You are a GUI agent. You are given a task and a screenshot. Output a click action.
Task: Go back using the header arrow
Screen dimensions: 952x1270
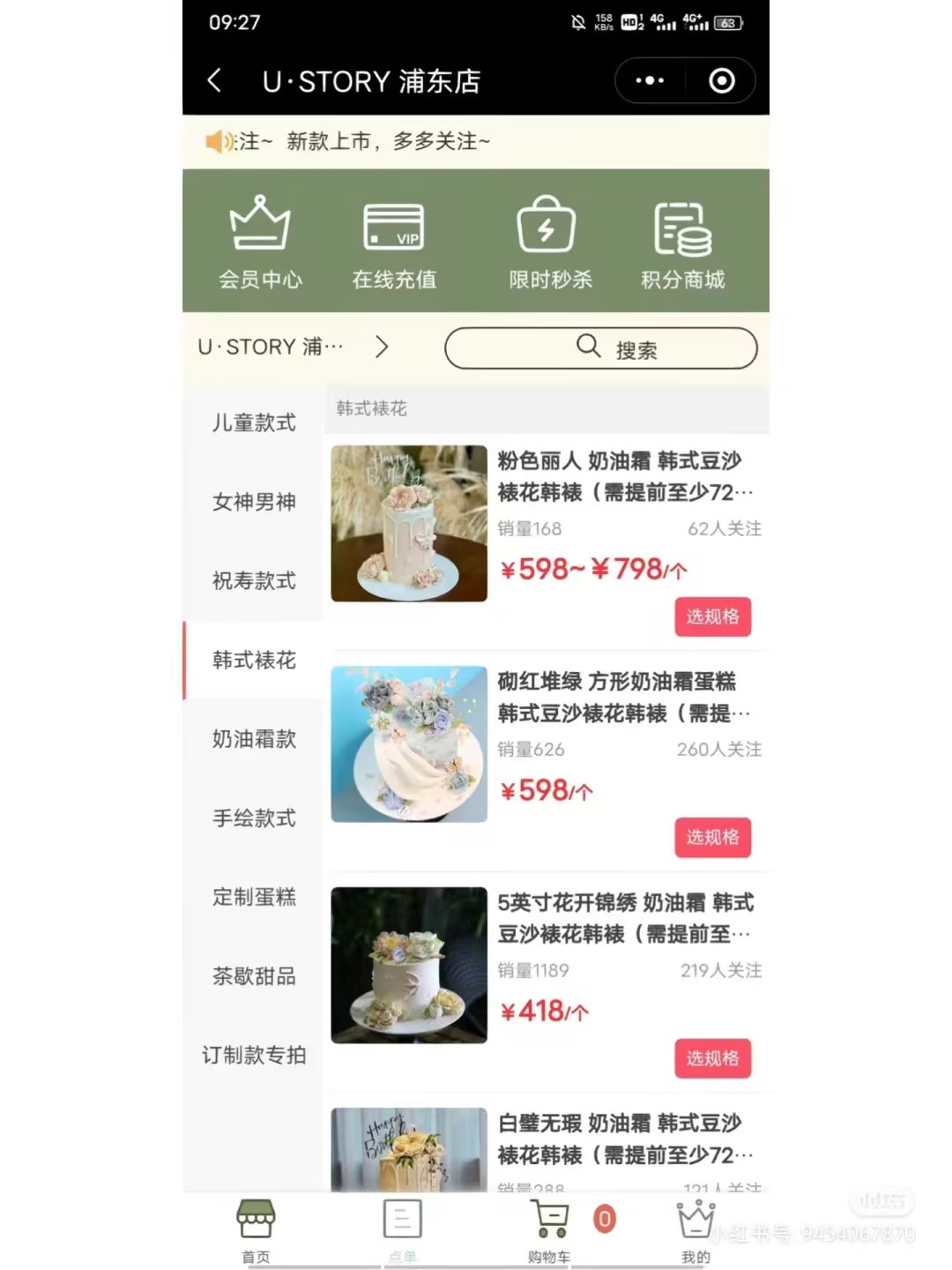[214, 81]
